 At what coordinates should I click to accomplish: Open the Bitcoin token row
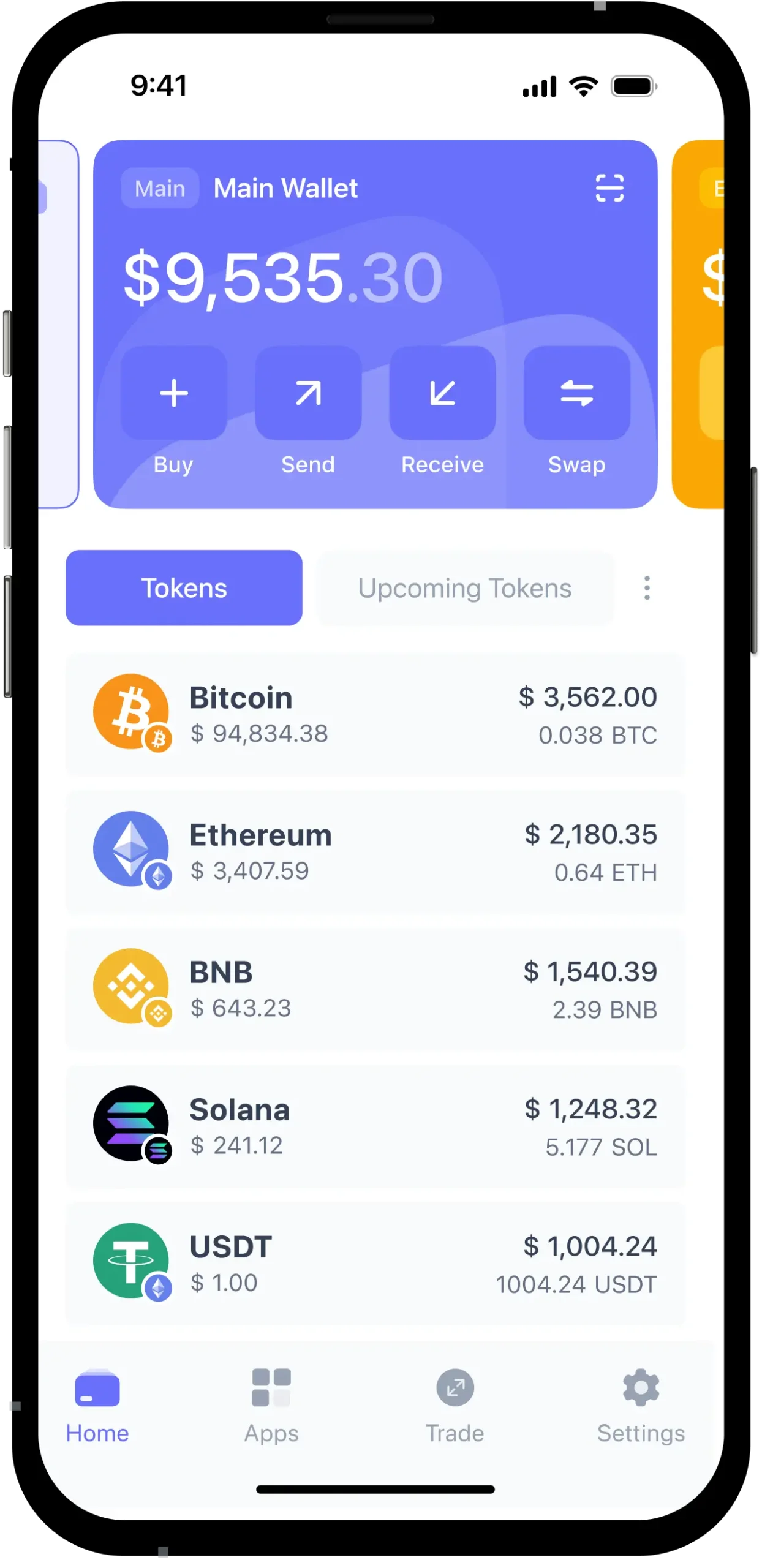375,715
